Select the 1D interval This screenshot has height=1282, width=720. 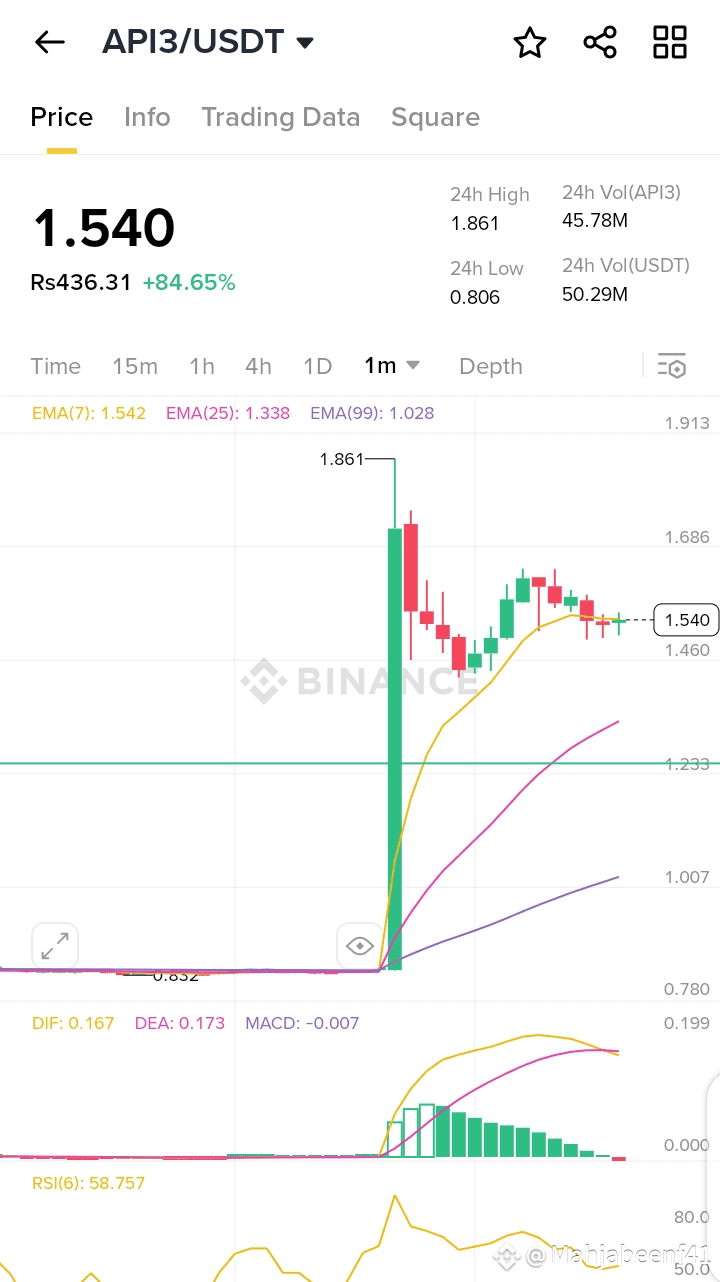[x=317, y=366]
